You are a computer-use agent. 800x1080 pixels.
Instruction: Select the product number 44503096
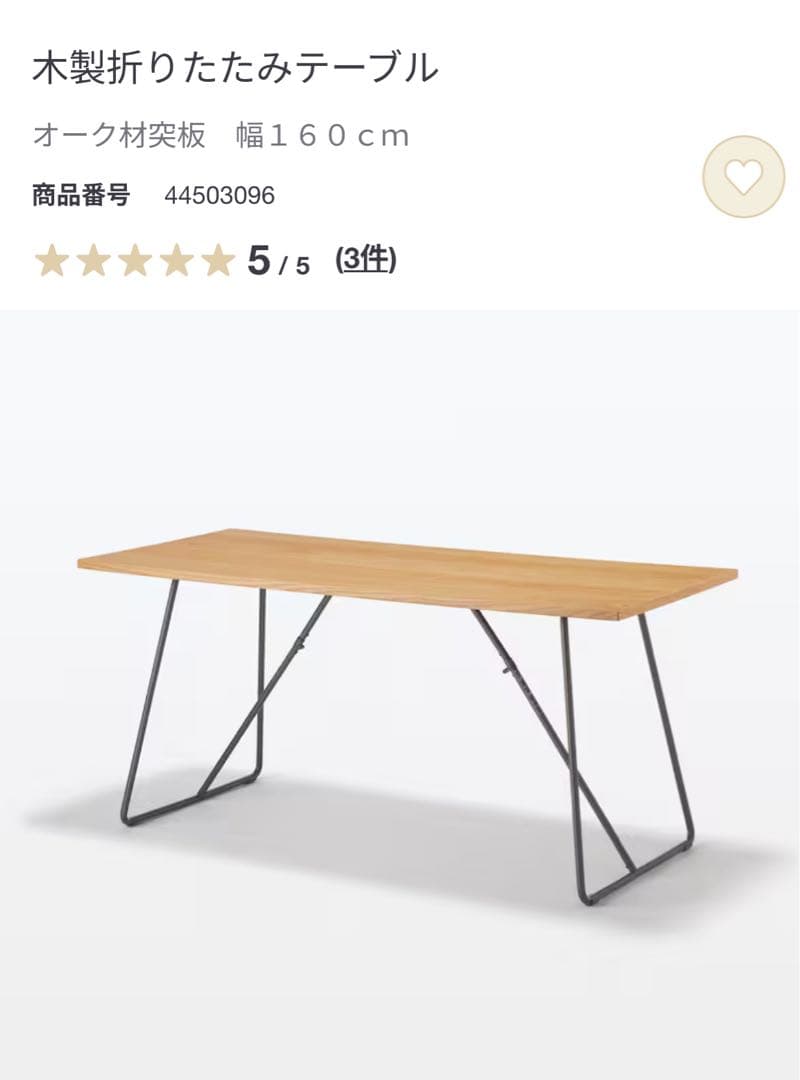(219, 196)
